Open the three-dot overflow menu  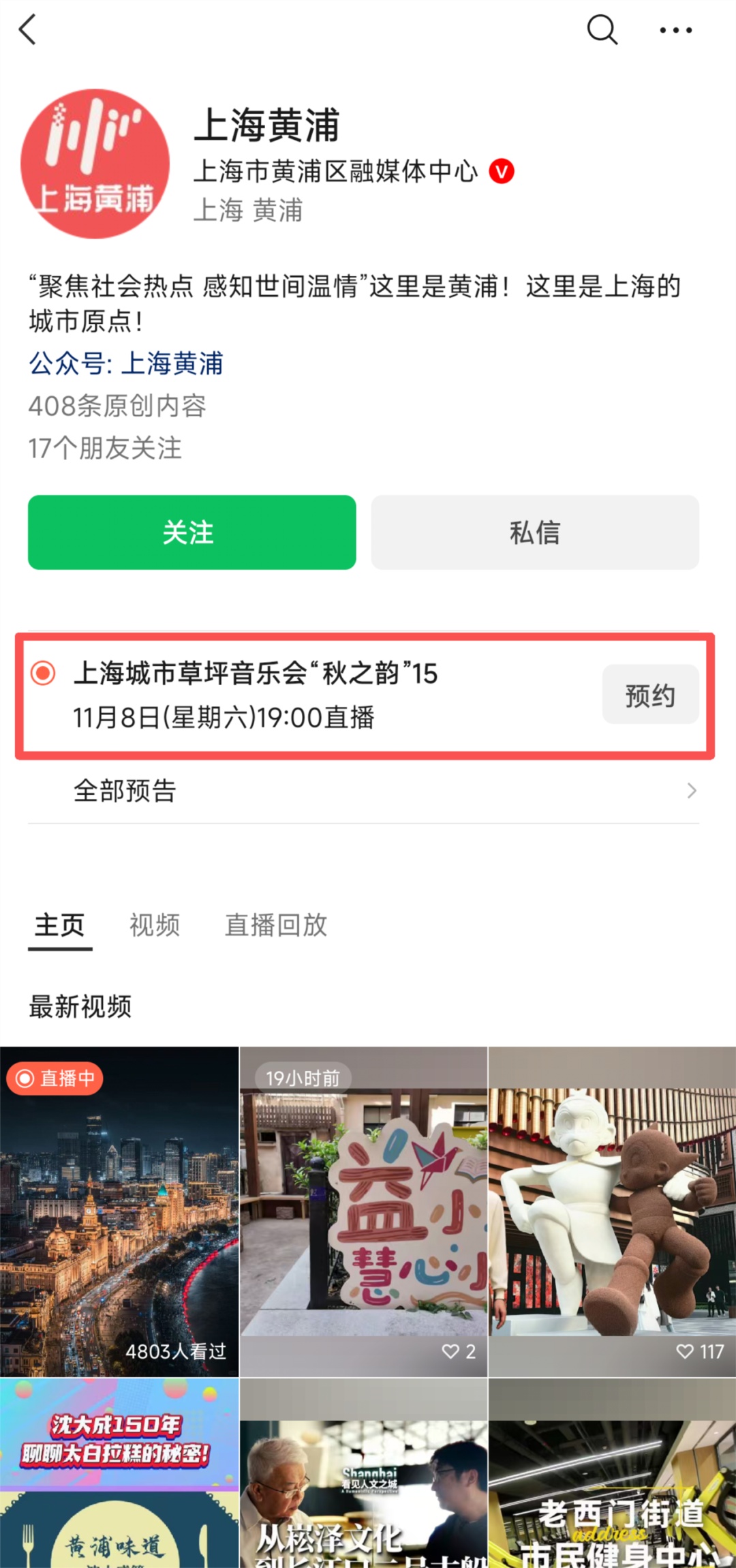coord(675,30)
